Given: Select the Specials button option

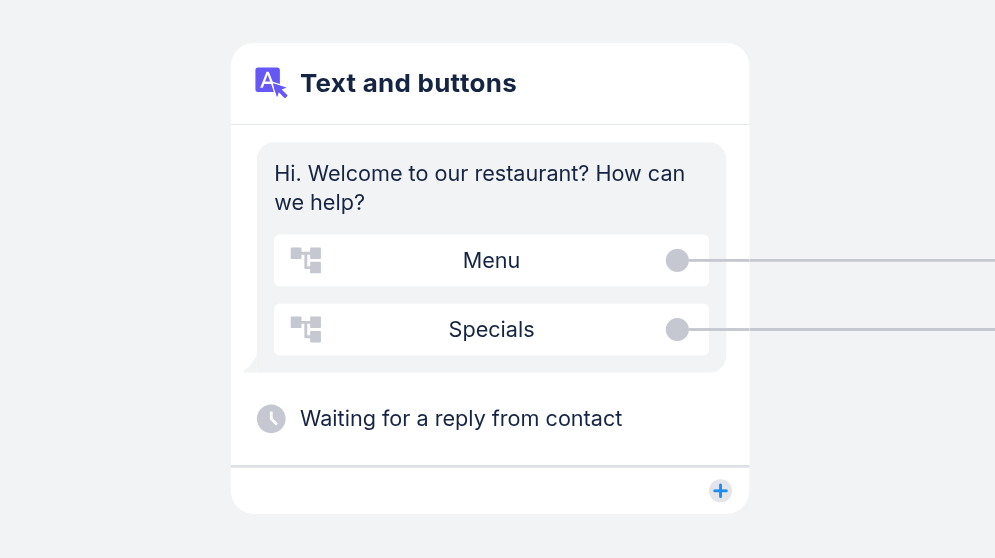Looking at the screenshot, I should 491,330.
